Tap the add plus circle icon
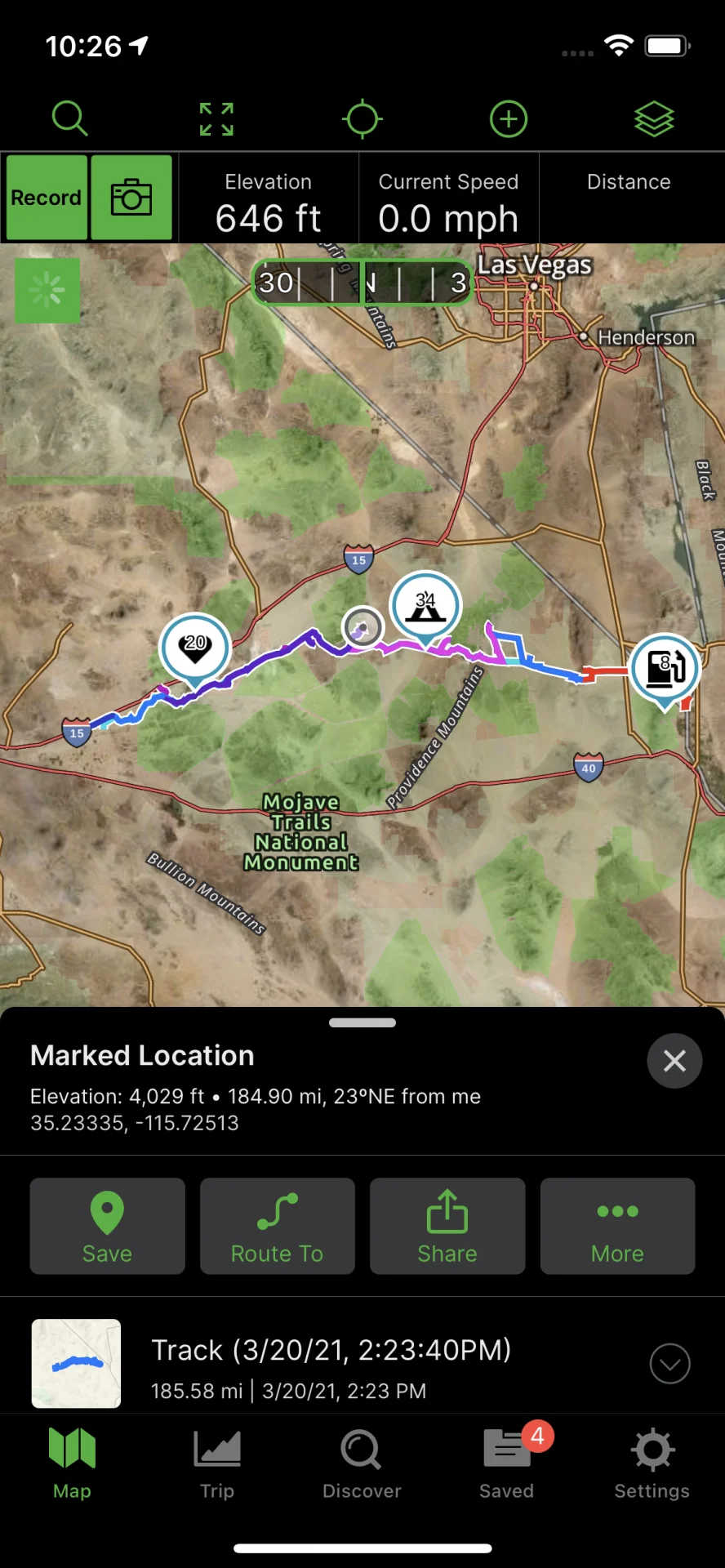The width and height of the screenshot is (725, 1568). 508,119
